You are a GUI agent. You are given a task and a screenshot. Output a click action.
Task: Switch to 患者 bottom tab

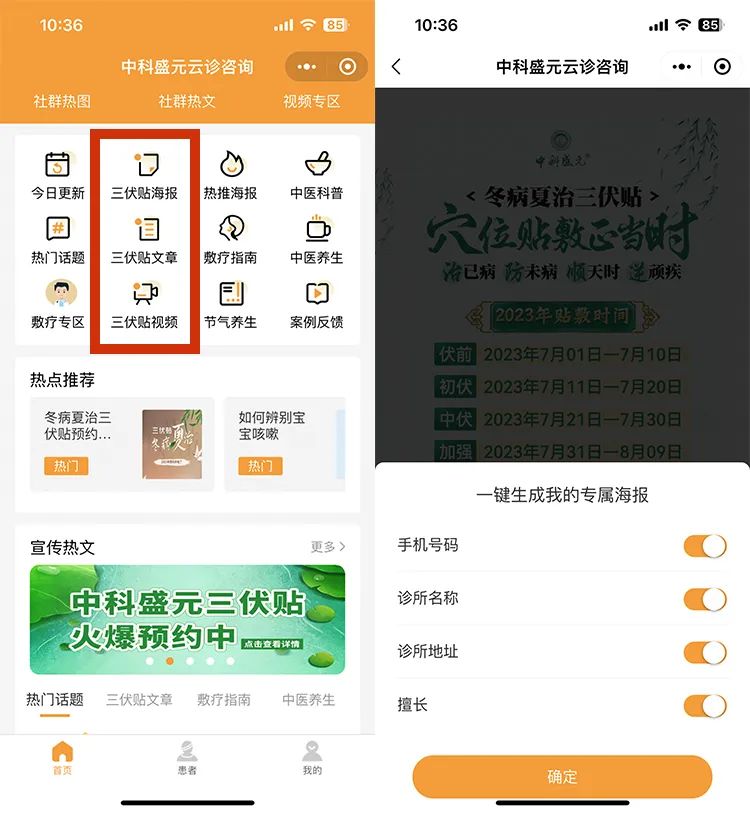pos(187,759)
